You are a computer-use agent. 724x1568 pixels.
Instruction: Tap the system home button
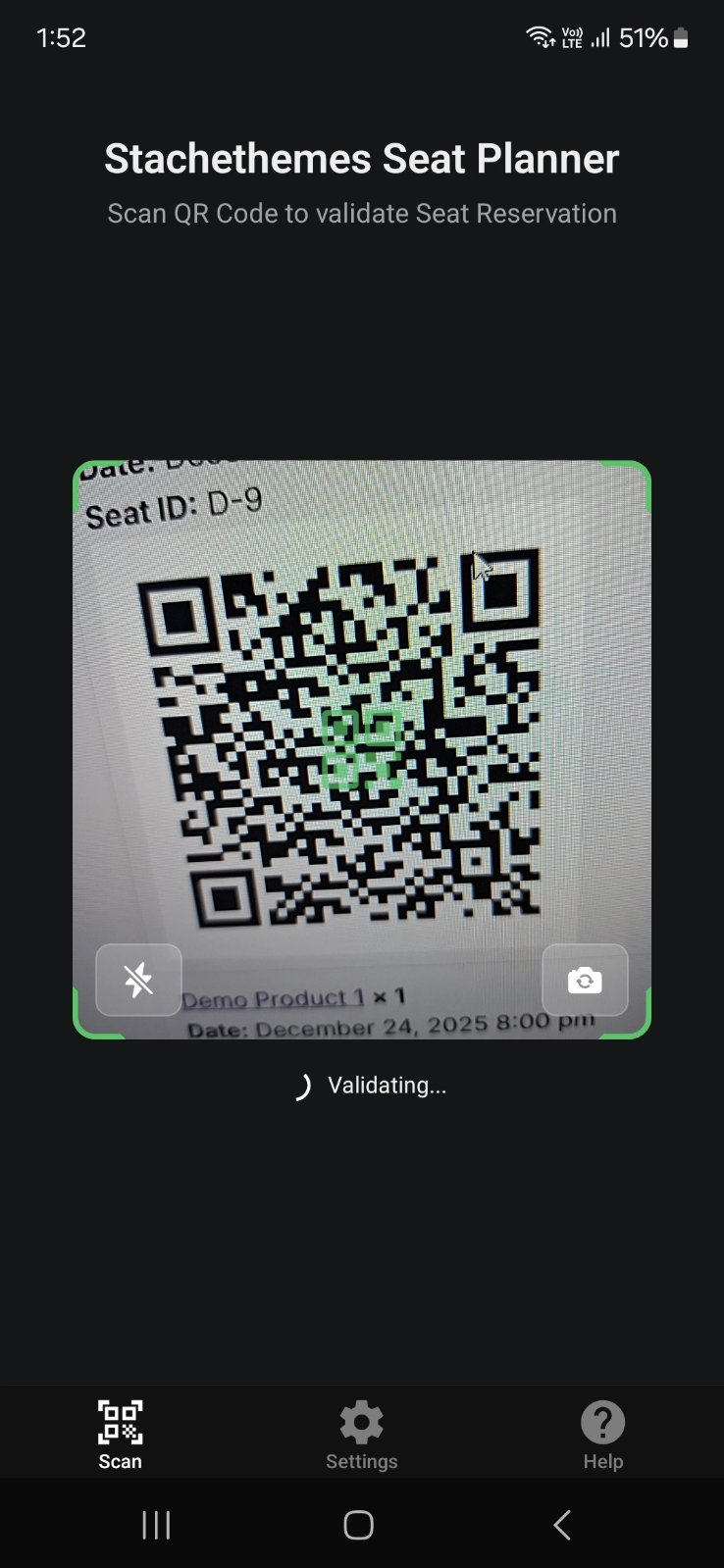coord(358,1525)
